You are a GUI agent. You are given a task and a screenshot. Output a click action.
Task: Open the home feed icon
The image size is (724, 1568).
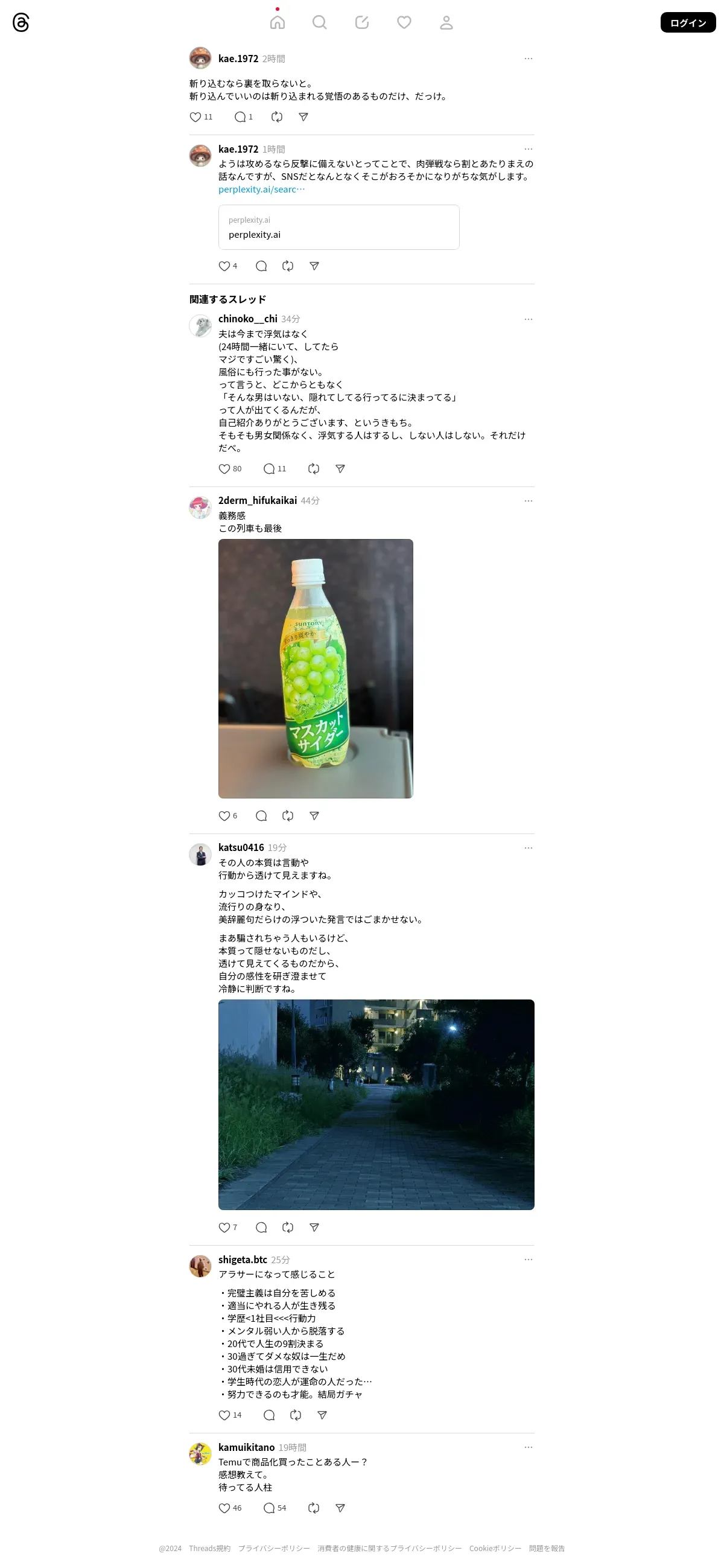[x=278, y=22]
